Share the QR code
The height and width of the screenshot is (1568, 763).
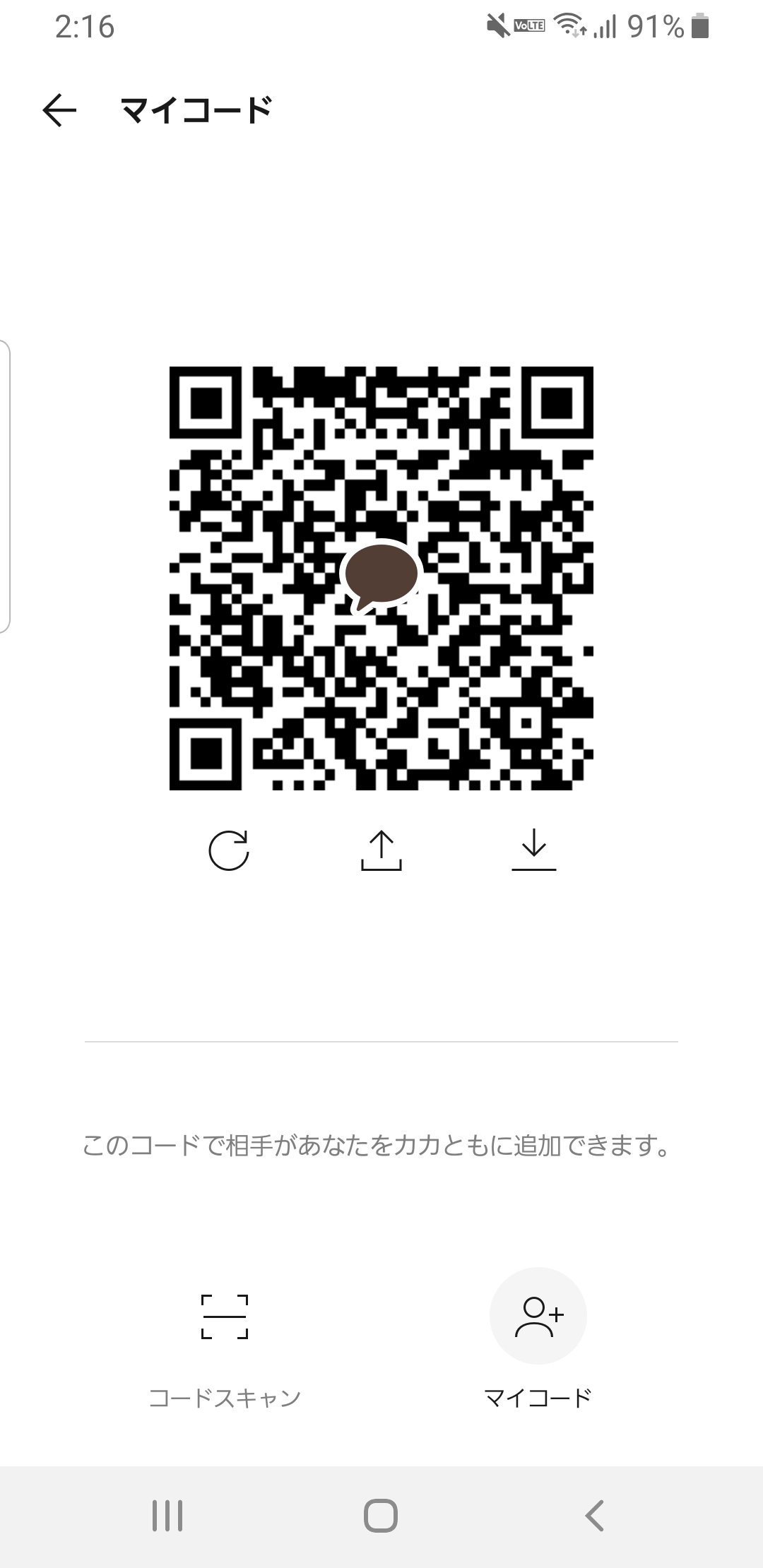click(381, 850)
